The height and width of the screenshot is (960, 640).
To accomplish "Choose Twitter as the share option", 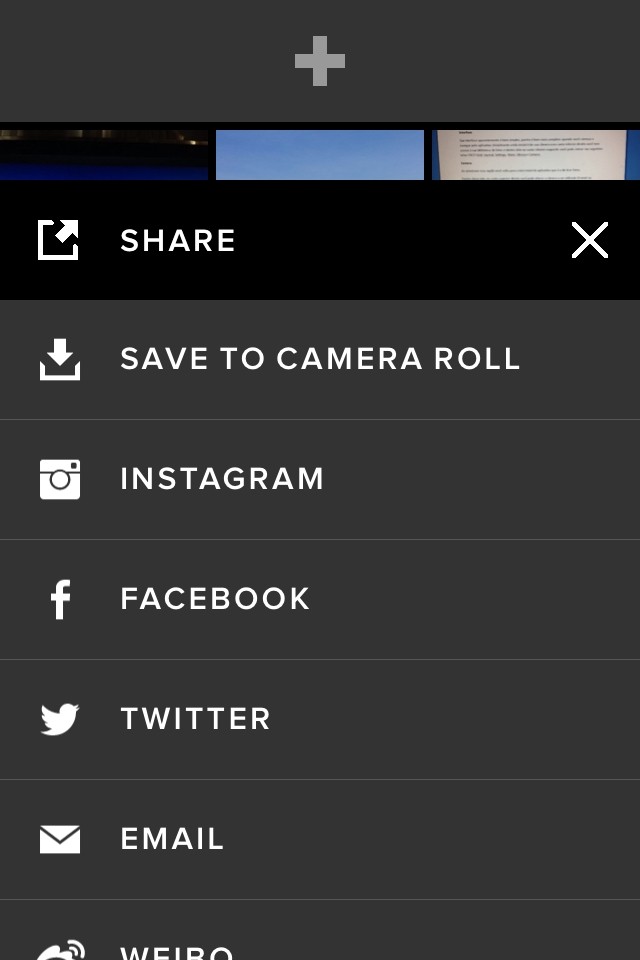I will point(320,720).
